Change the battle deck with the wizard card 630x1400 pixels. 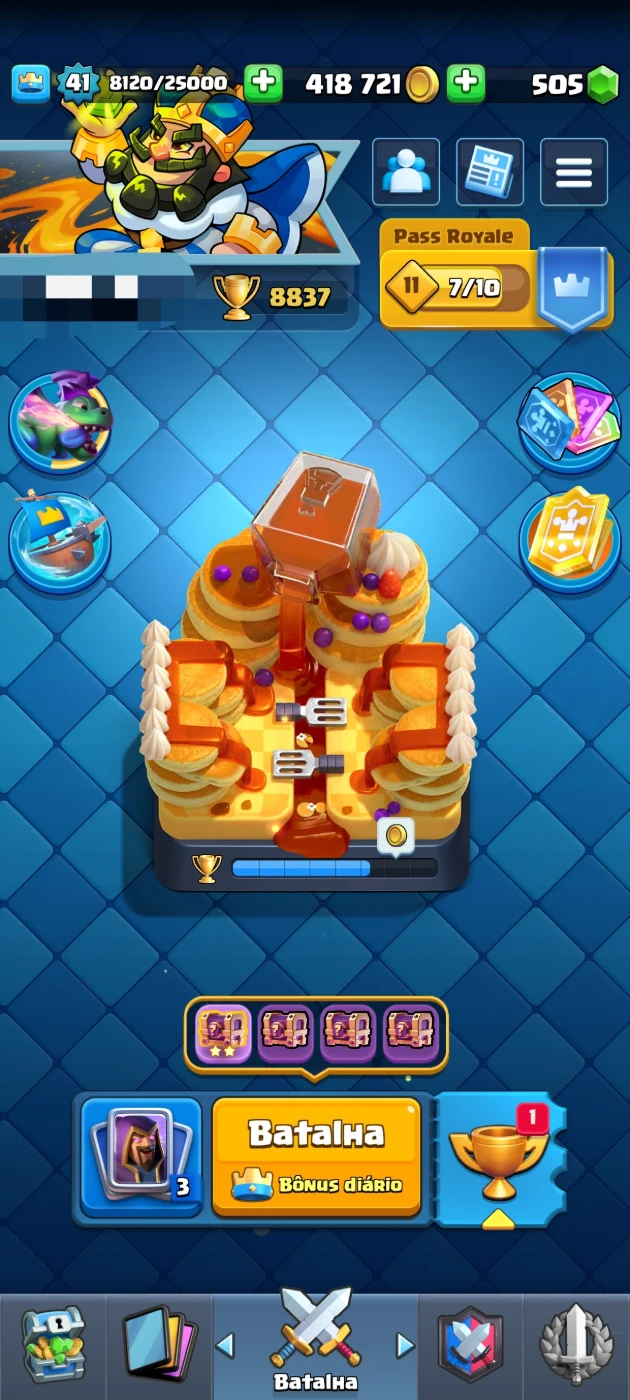click(142, 1155)
